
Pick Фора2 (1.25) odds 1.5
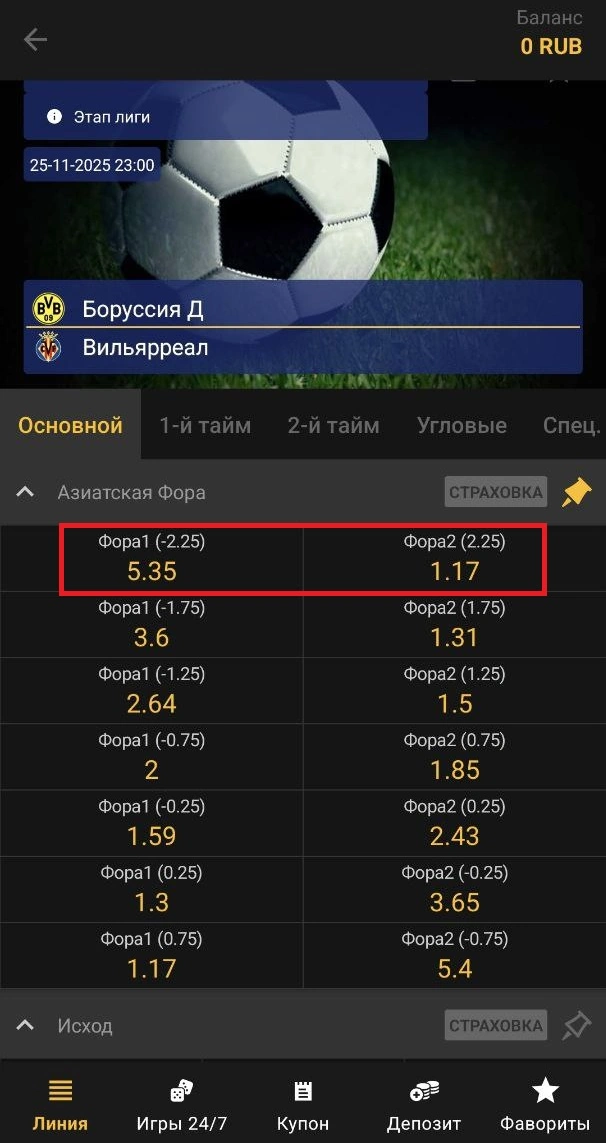(x=454, y=691)
